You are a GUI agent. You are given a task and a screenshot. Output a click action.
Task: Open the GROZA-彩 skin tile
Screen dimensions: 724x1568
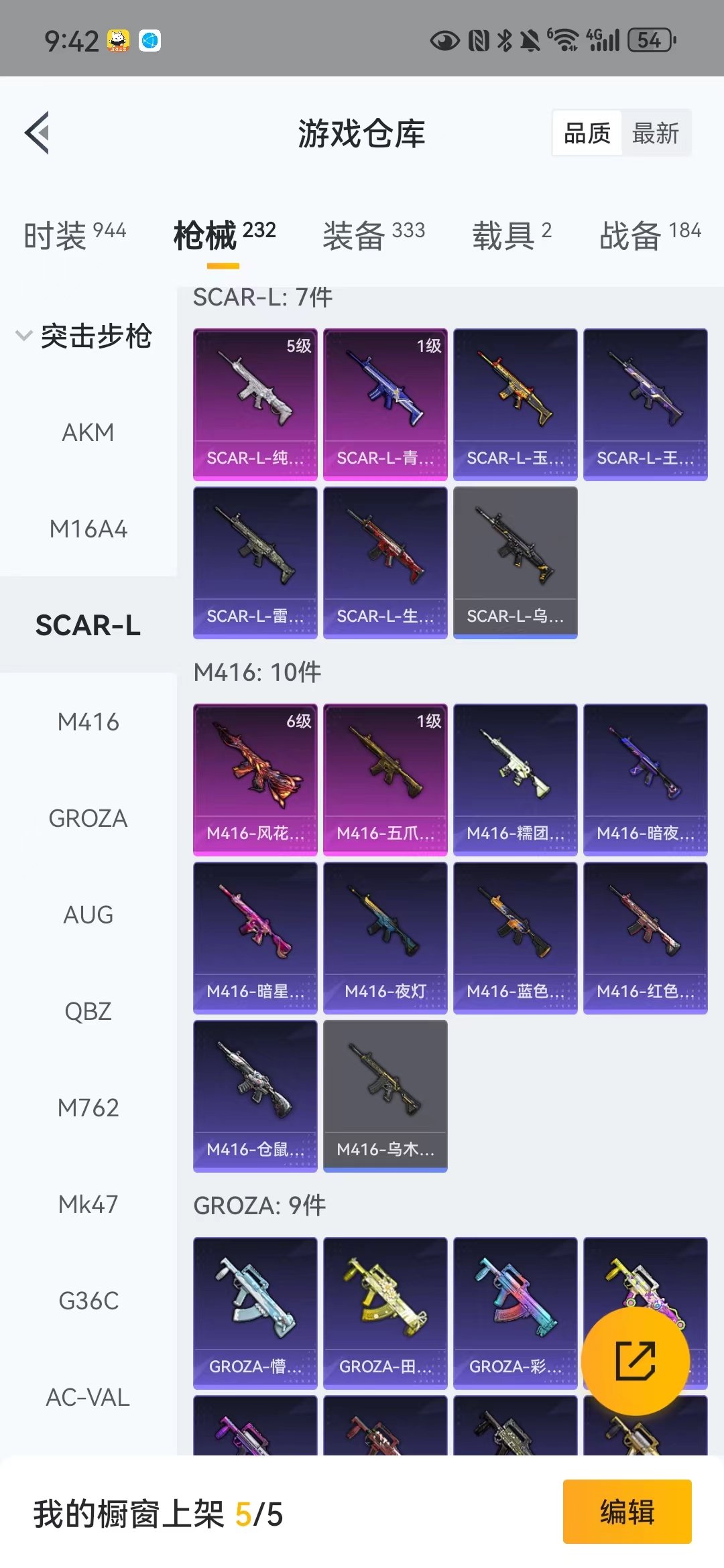[x=516, y=1313]
